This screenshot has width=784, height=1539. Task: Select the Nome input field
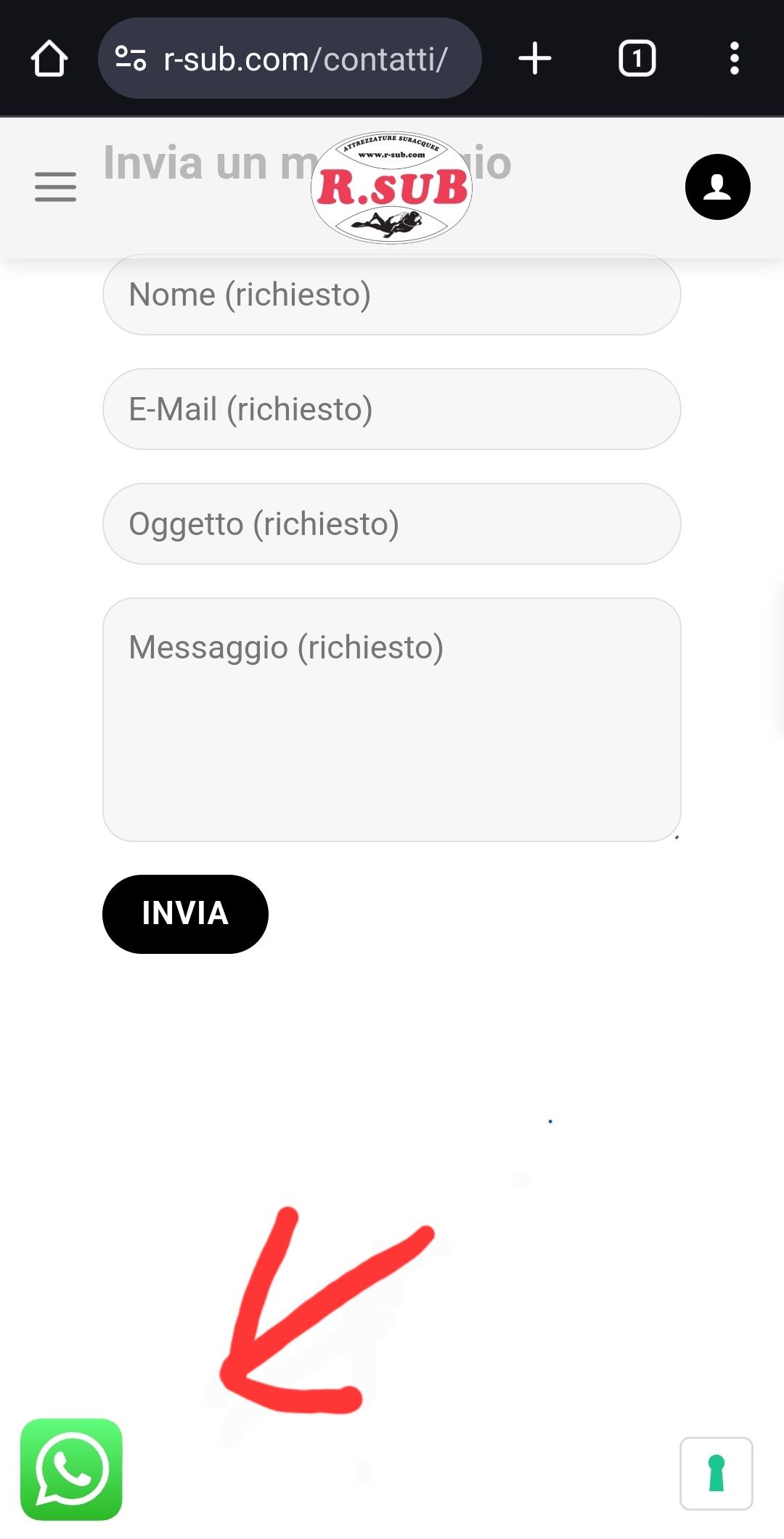(x=392, y=295)
